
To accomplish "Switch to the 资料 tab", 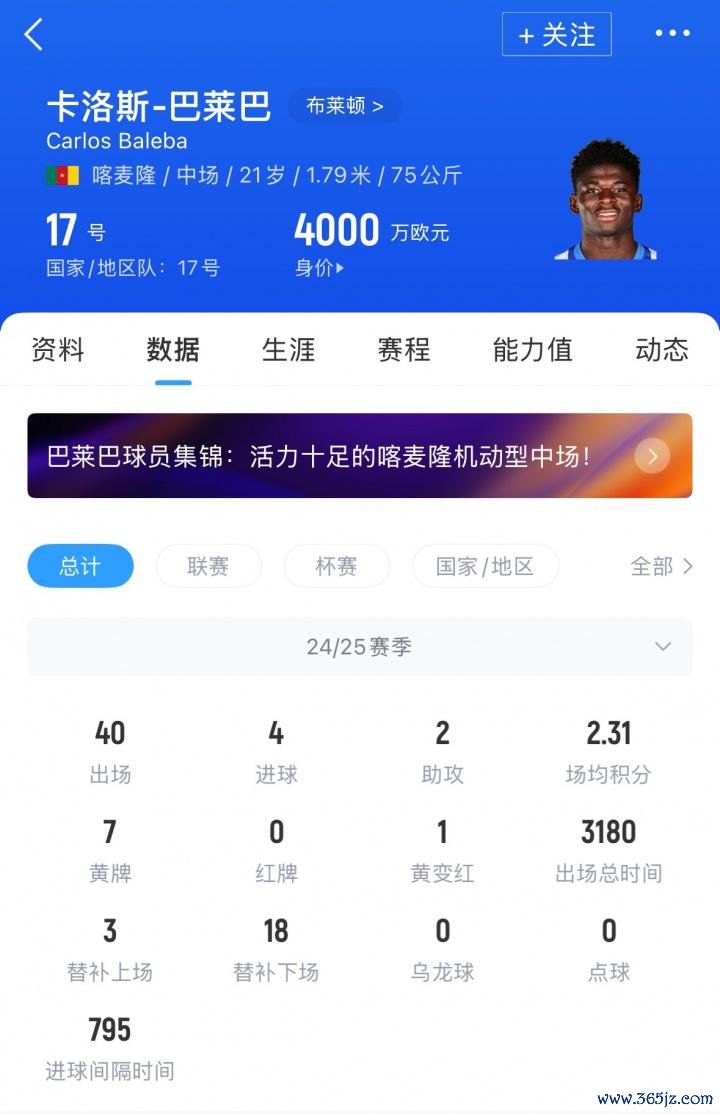I will click(x=58, y=350).
